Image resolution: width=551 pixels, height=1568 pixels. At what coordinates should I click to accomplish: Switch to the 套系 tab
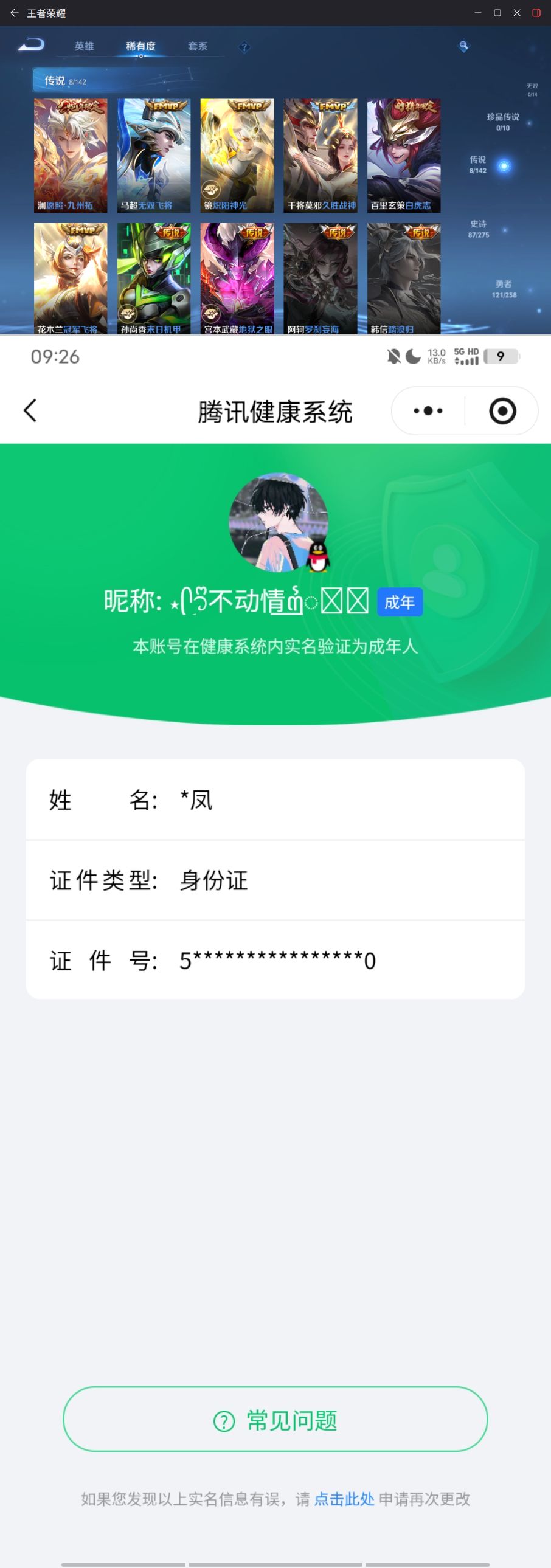pos(197,46)
